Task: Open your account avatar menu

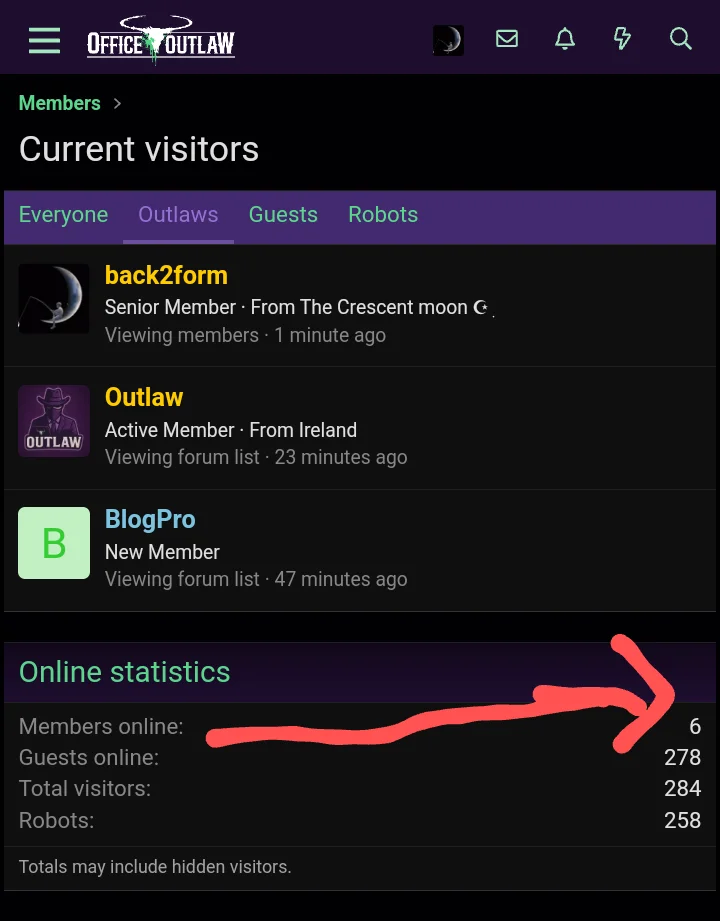Action: (448, 40)
